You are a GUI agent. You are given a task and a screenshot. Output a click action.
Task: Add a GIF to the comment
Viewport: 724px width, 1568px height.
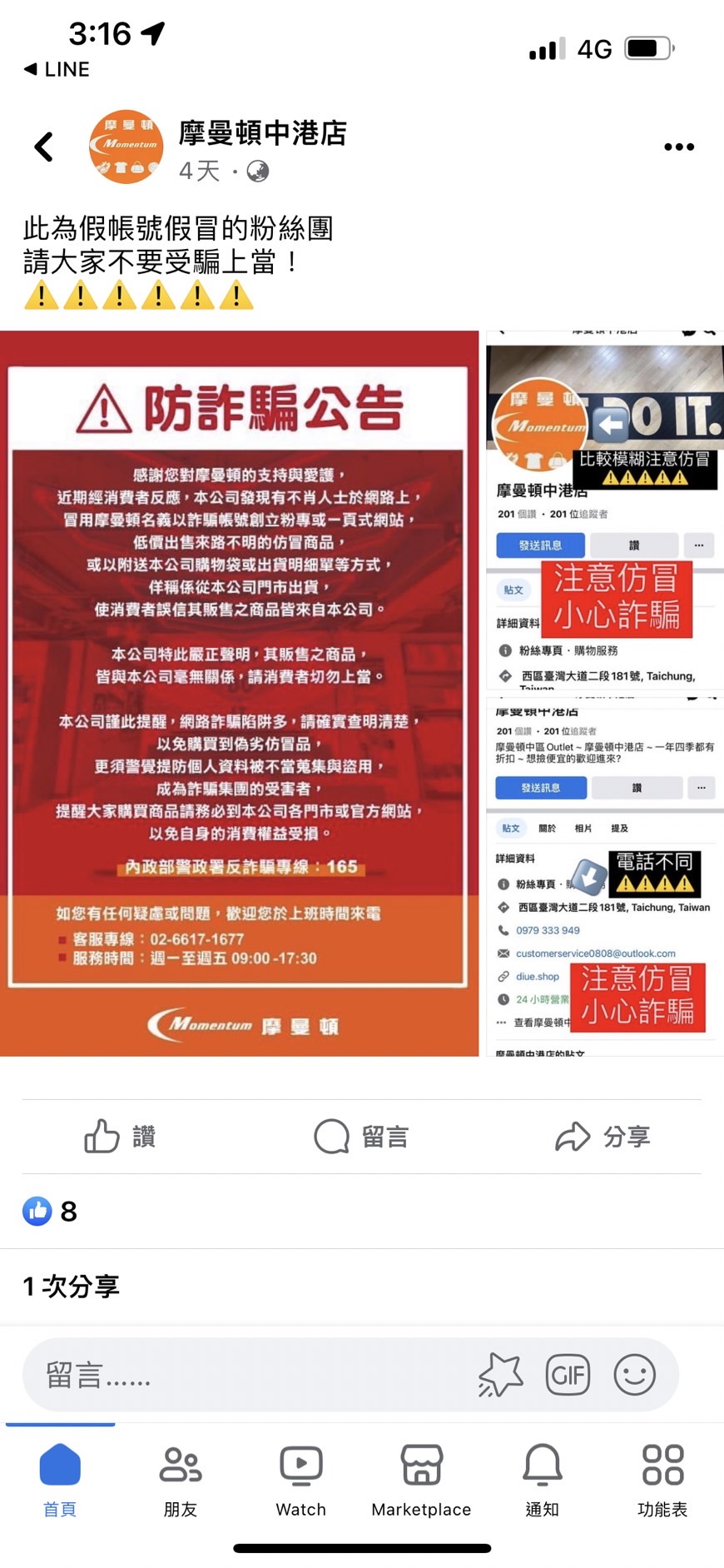pos(568,1375)
